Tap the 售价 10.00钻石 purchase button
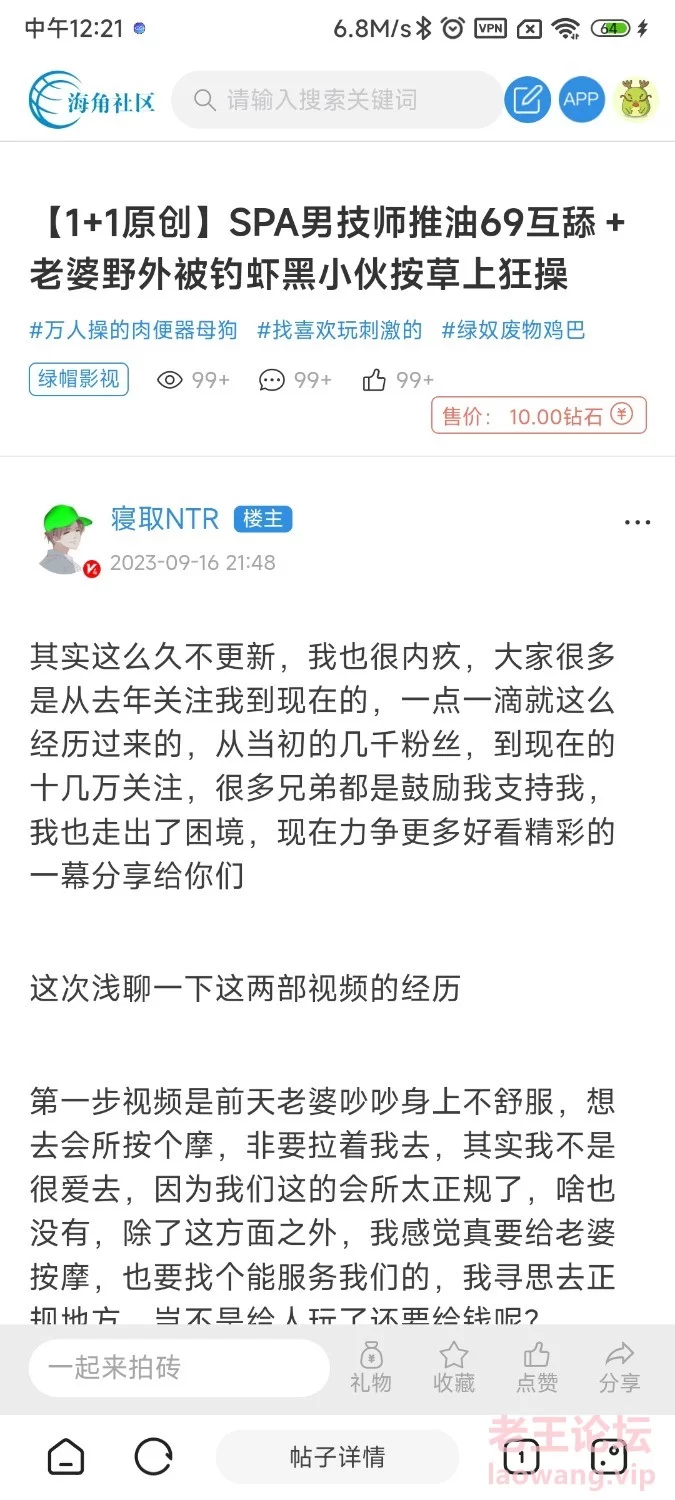The width and height of the screenshot is (675, 1500). click(539, 416)
